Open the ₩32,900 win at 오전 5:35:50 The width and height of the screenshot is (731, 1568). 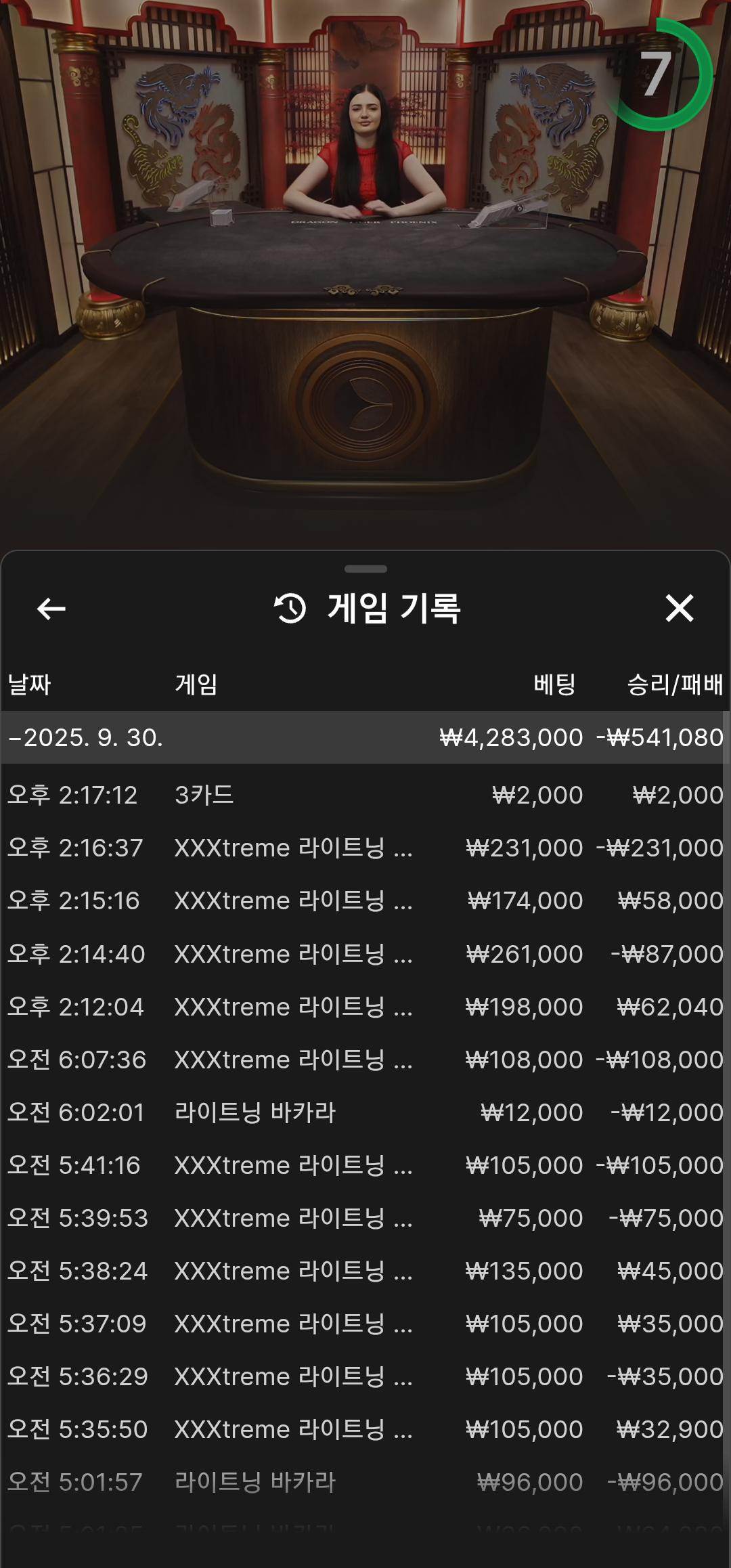[x=365, y=1429]
